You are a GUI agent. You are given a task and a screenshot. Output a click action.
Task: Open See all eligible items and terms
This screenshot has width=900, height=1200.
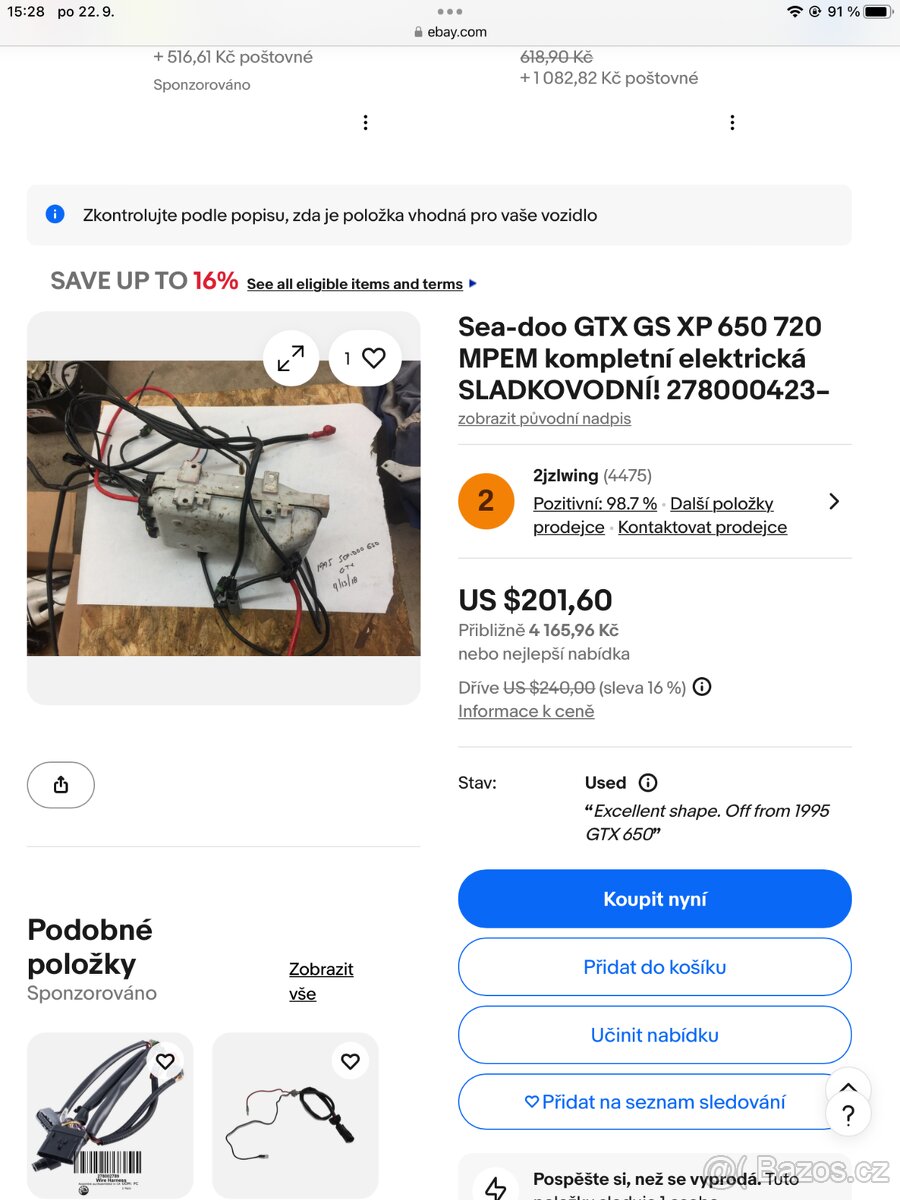355,284
